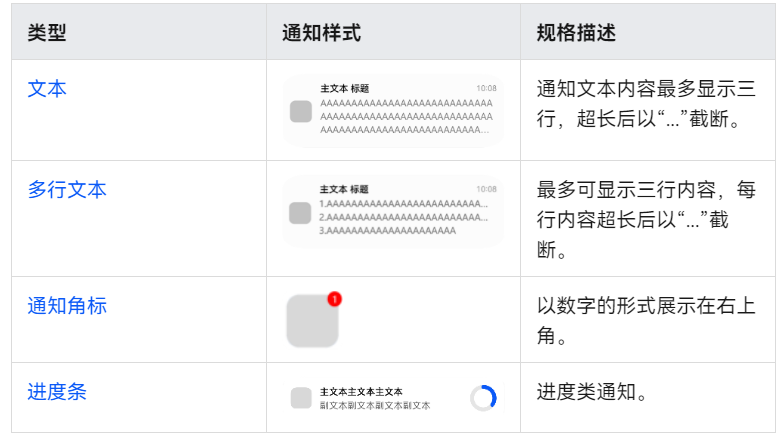
Task: Open the 文本 notification type link
Action: click(47, 89)
